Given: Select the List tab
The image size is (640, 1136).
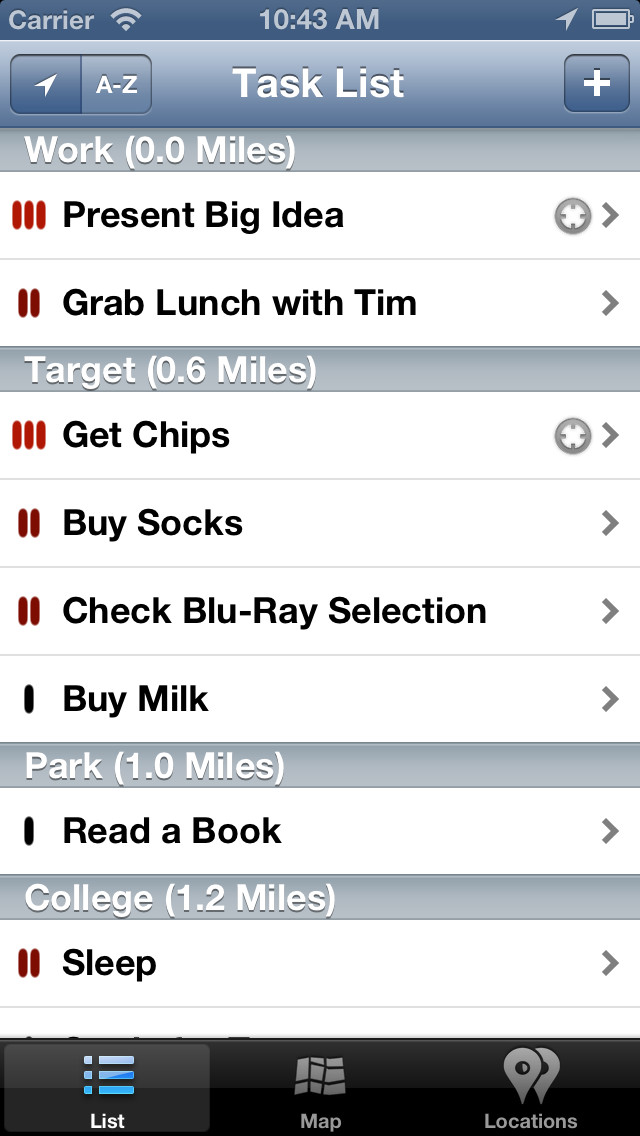Looking at the screenshot, I should point(108,1092).
